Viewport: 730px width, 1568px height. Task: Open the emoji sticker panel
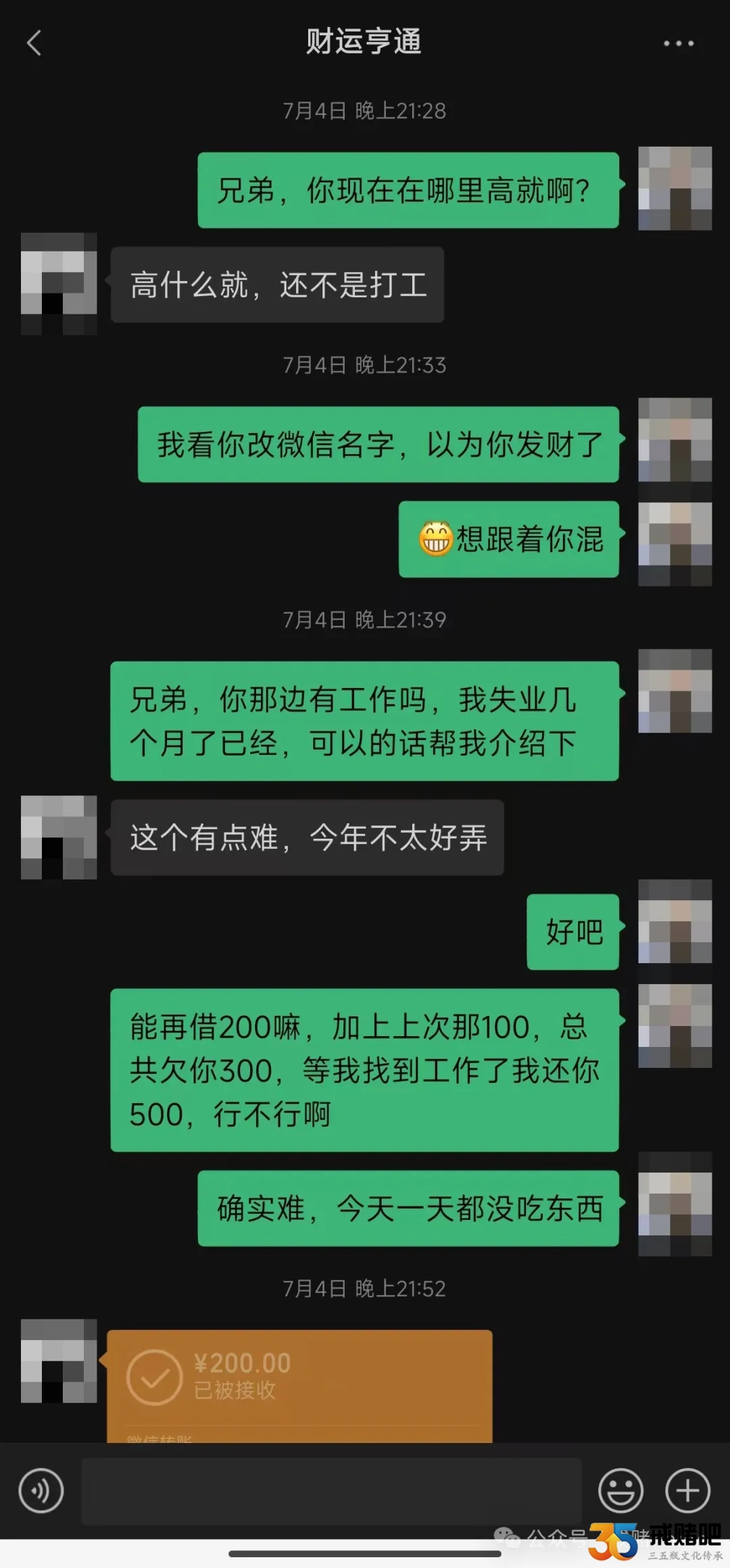click(x=620, y=1490)
